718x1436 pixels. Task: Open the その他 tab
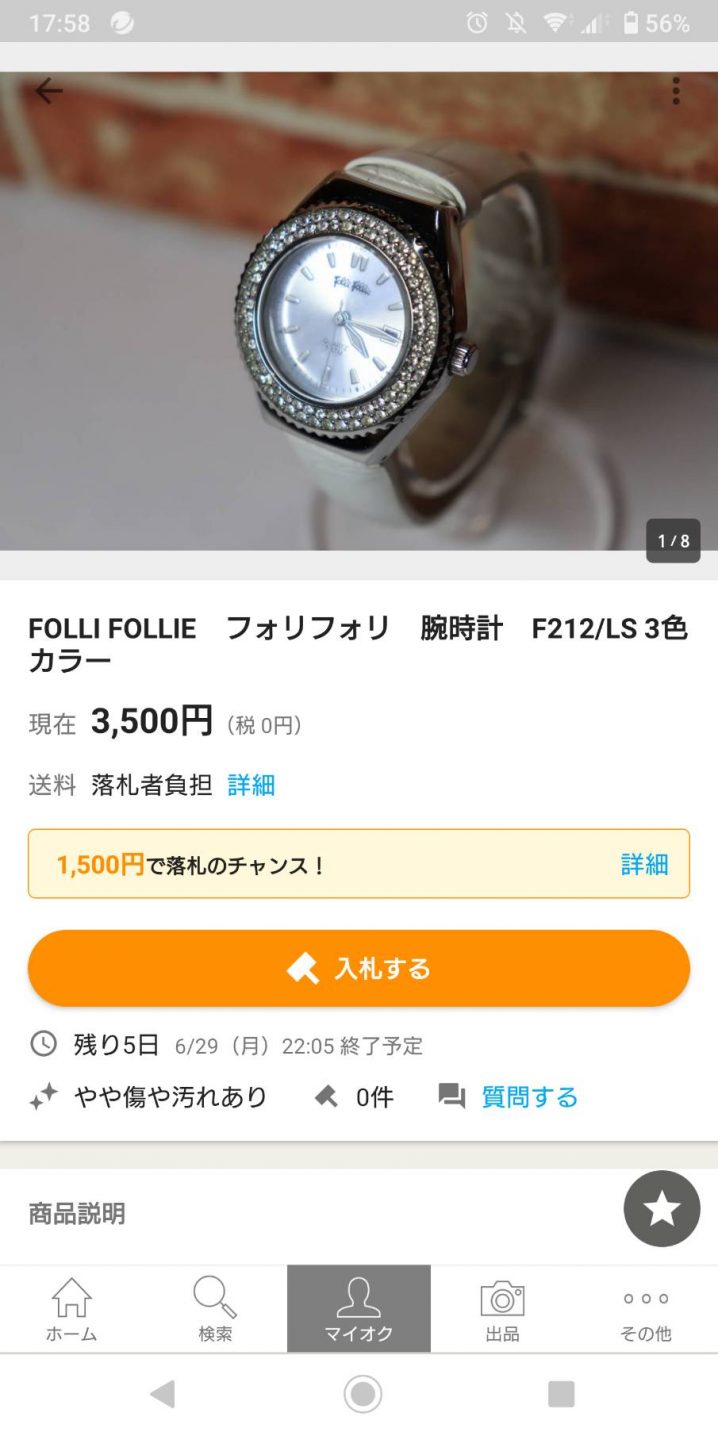click(645, 1309)
